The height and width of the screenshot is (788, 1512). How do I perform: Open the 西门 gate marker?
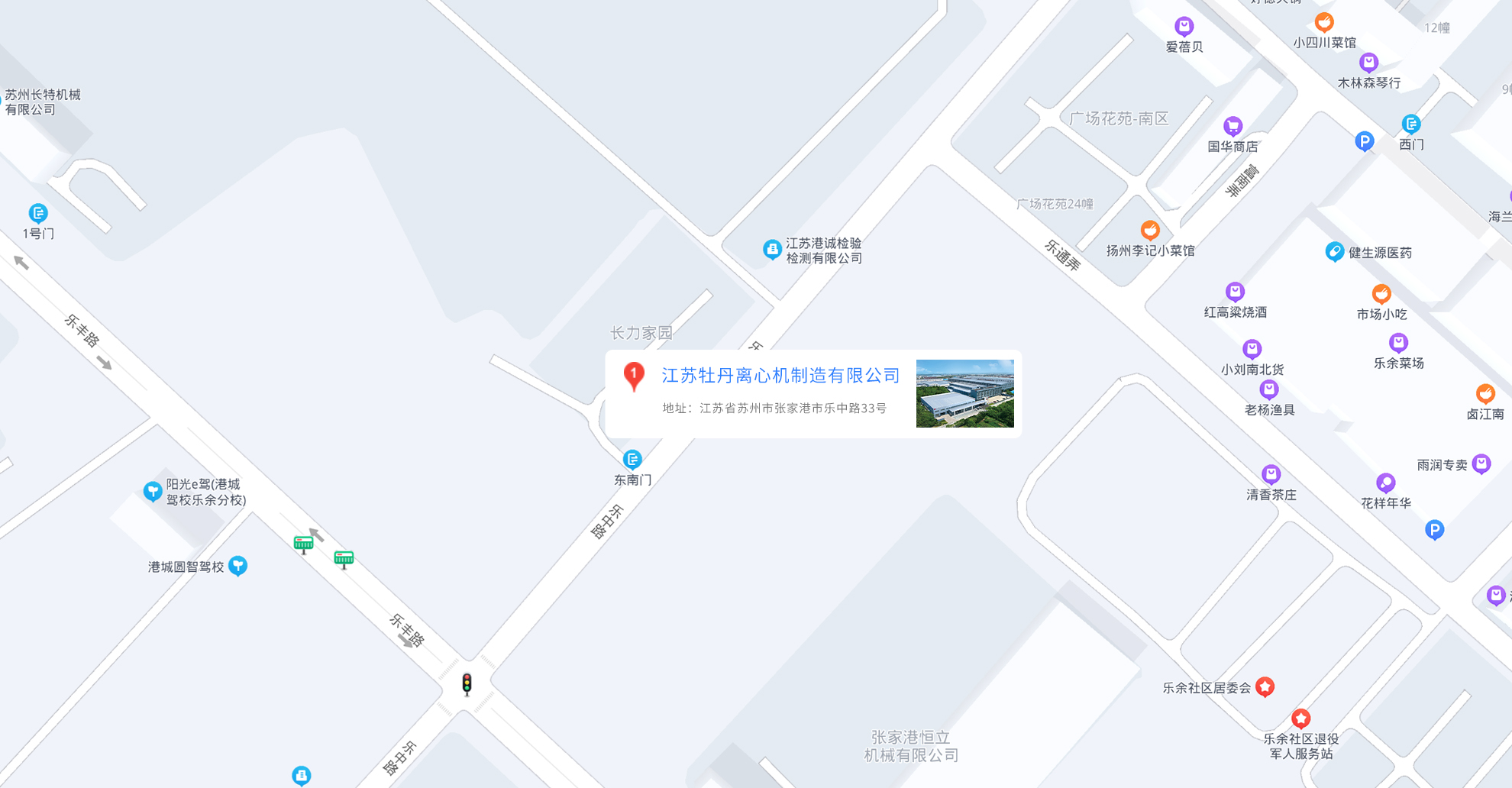click(x=1411, y=124)
